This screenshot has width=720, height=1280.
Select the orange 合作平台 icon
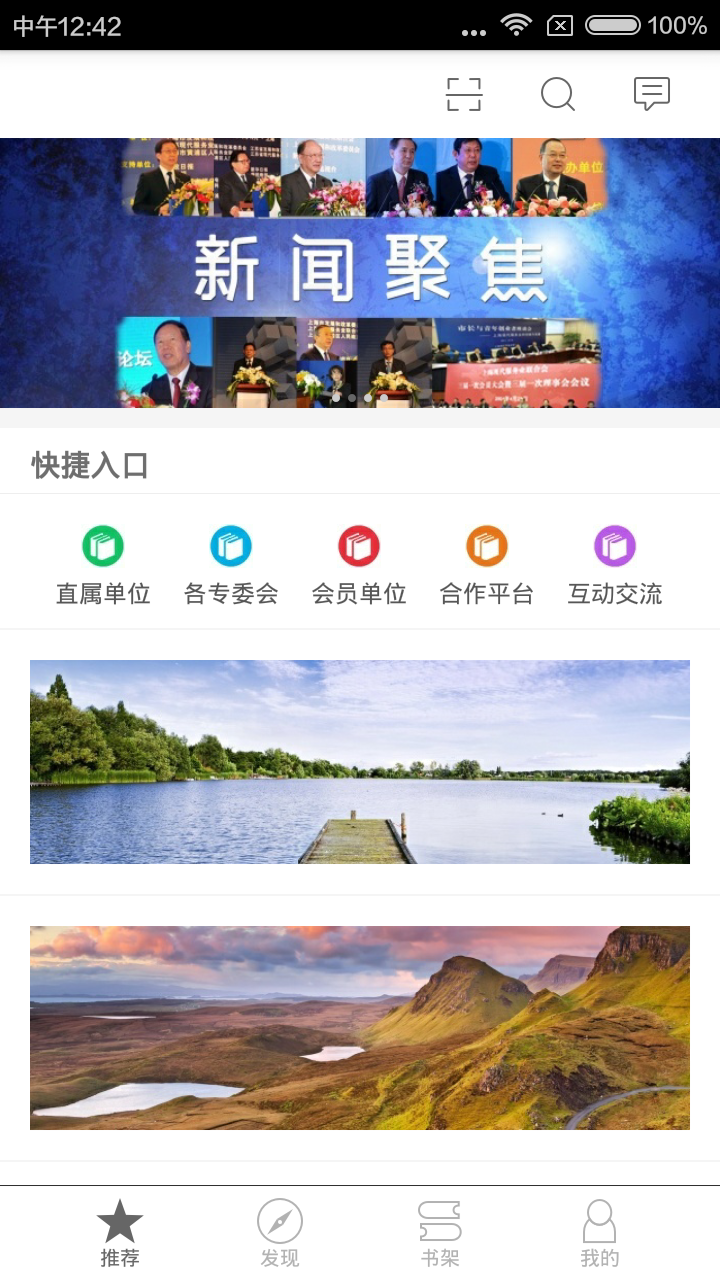(x=486, y=546)
